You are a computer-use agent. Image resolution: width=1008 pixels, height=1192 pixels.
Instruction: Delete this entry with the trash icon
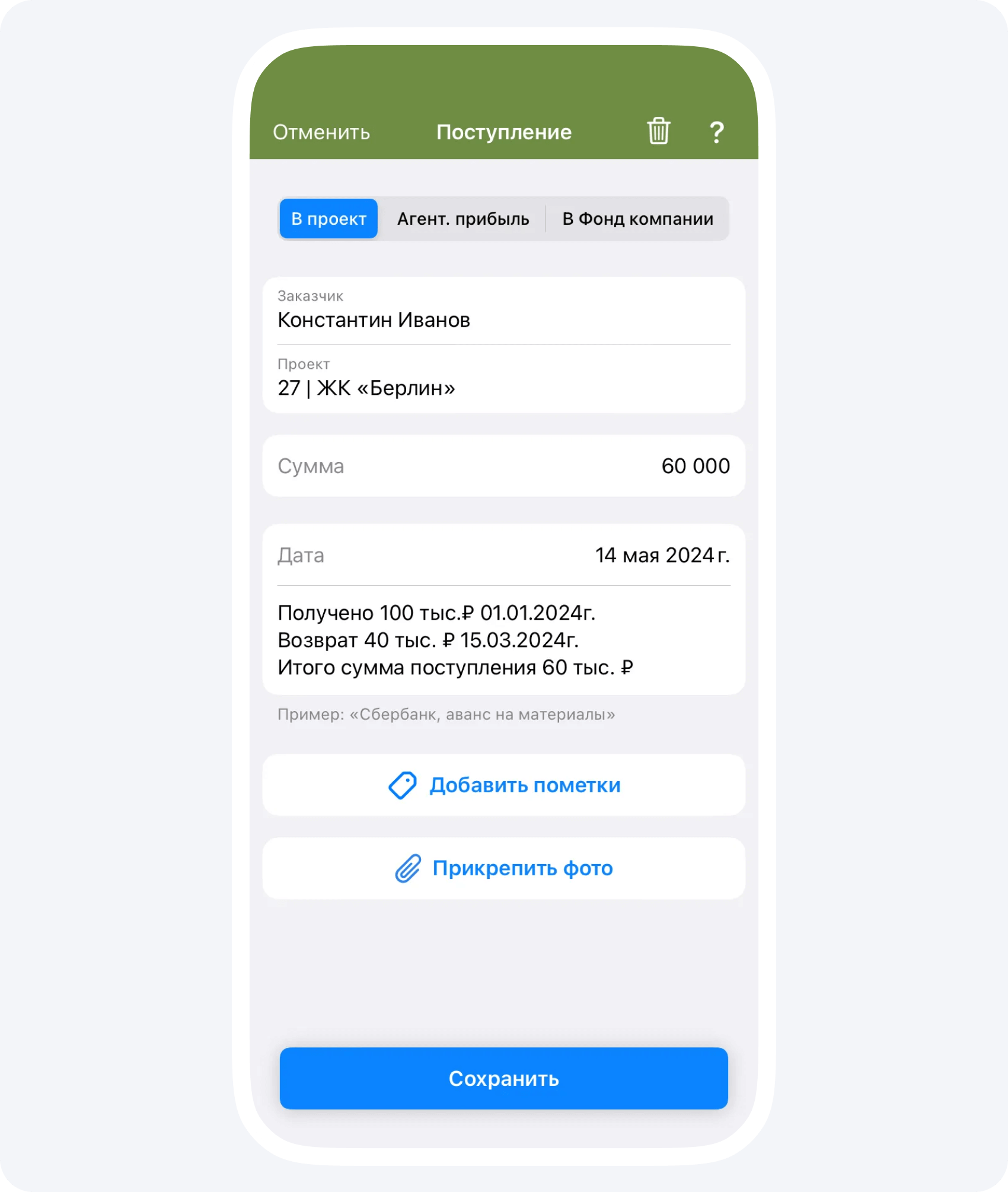pyautogui.click(x=658, y=131)
